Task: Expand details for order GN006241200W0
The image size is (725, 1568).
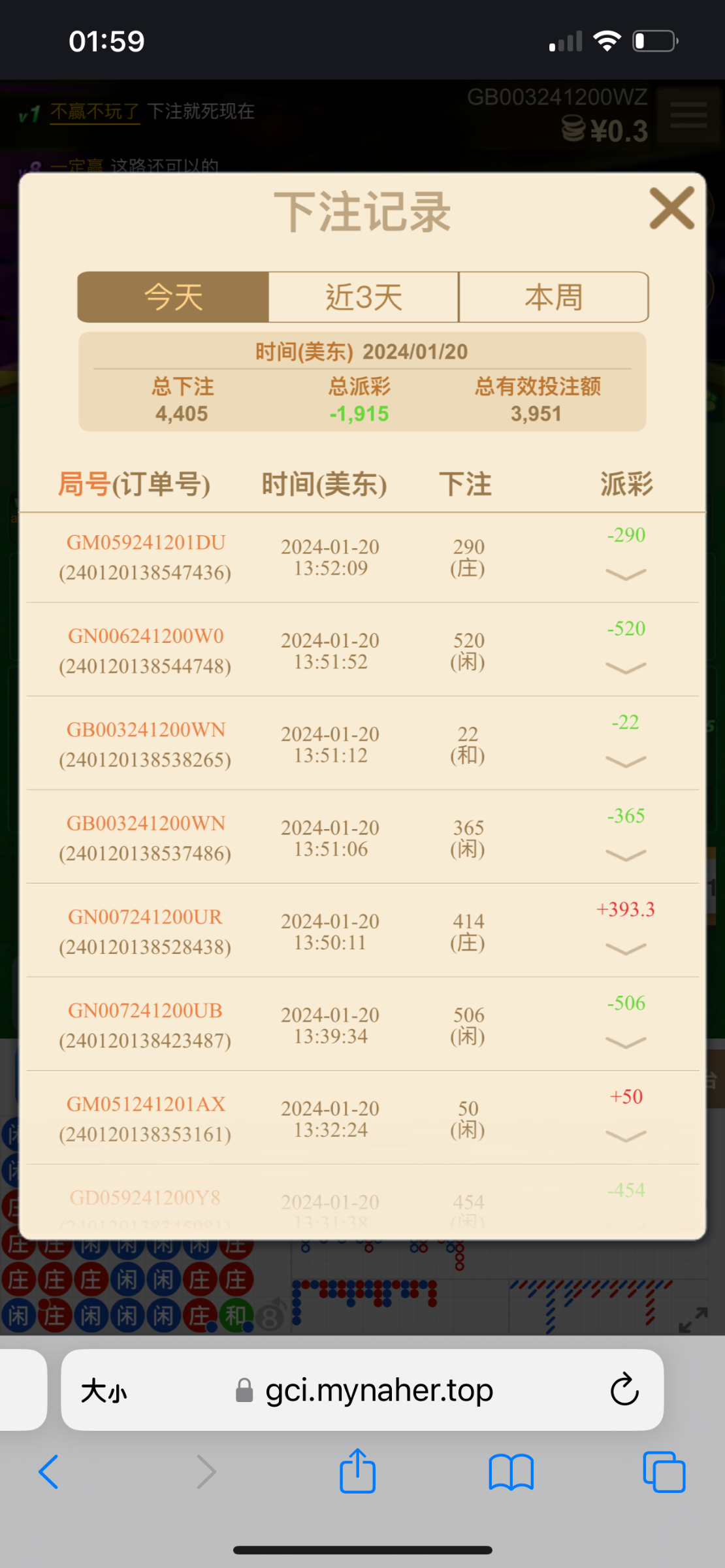Action: 626,668
